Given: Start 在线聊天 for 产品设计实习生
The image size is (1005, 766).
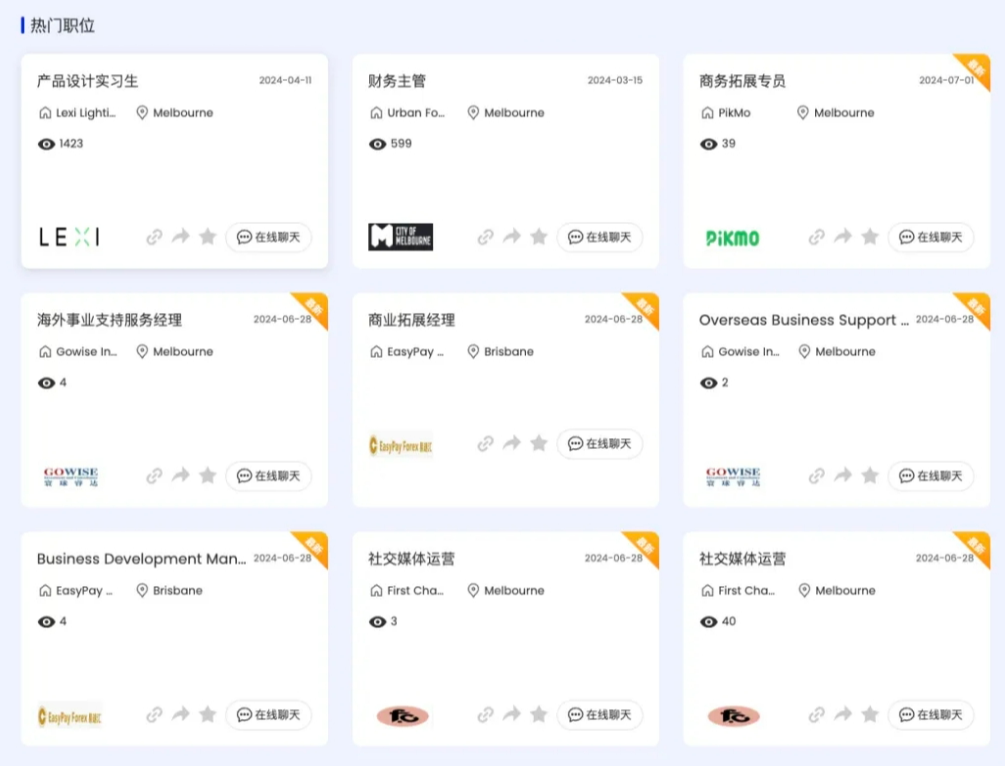Looking at the screenshot, I should click(x=268, y=237).
